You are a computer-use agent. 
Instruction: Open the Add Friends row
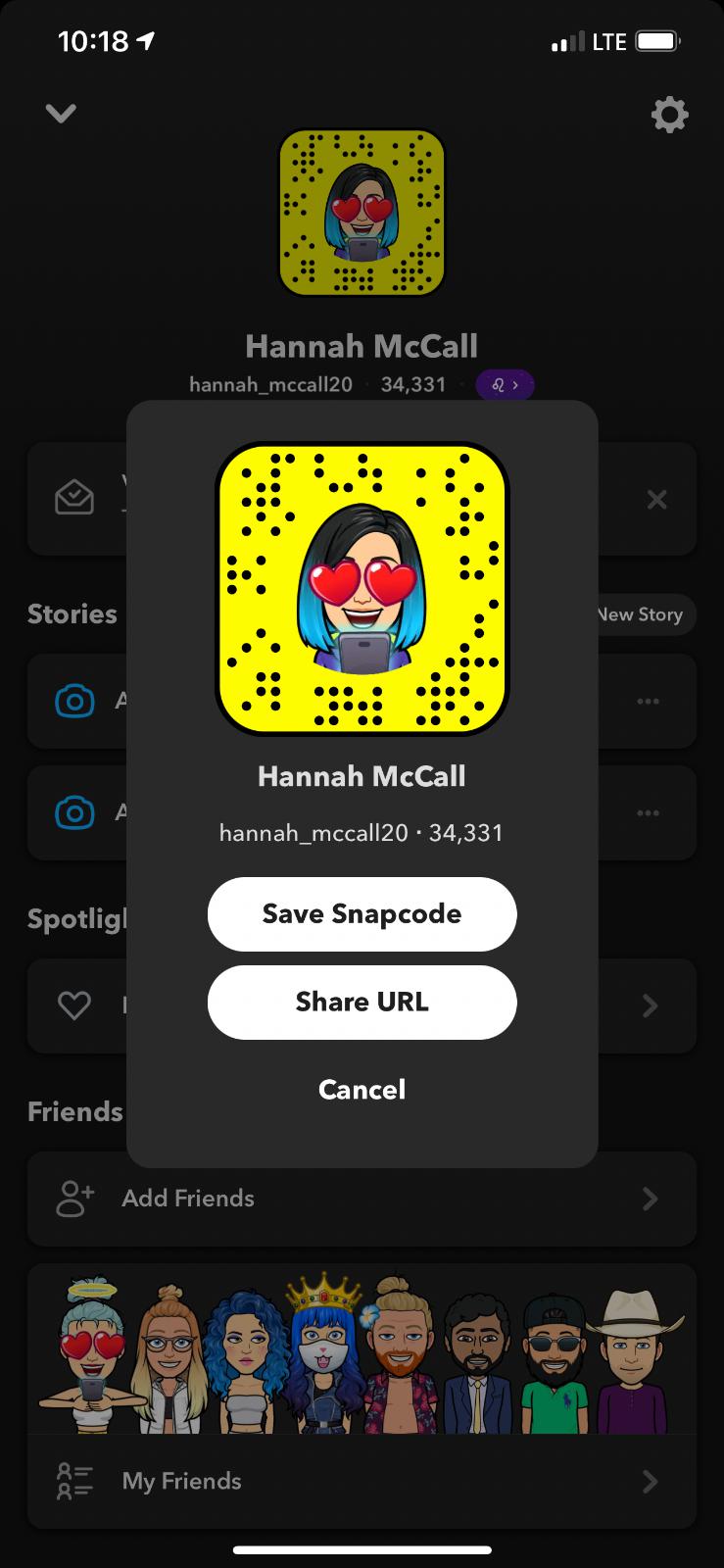[362, 1198]
